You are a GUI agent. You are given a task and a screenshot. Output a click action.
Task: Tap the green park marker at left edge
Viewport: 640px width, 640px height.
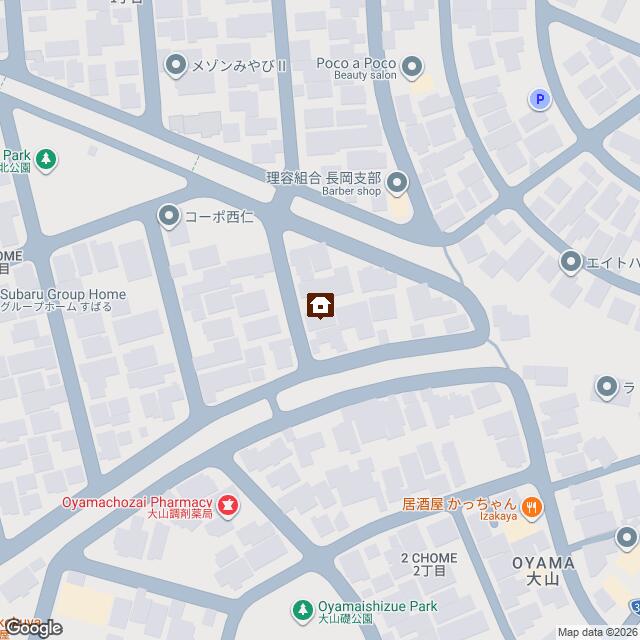pyautogui.click(x=47, y=159)
